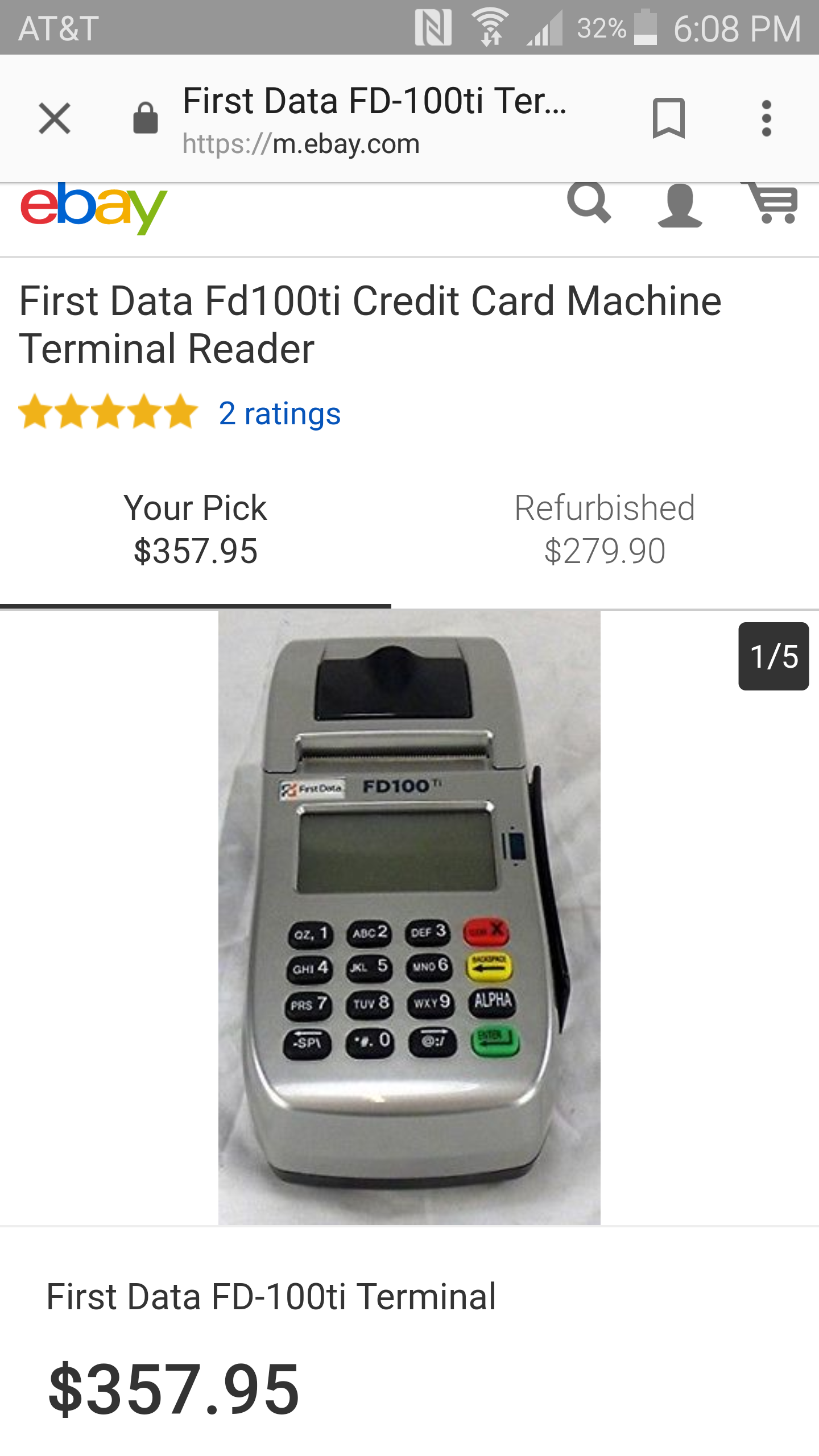Tap the eBay logo to go home
The height and width of the screenshot is (1456, 819).
(94, 208)
